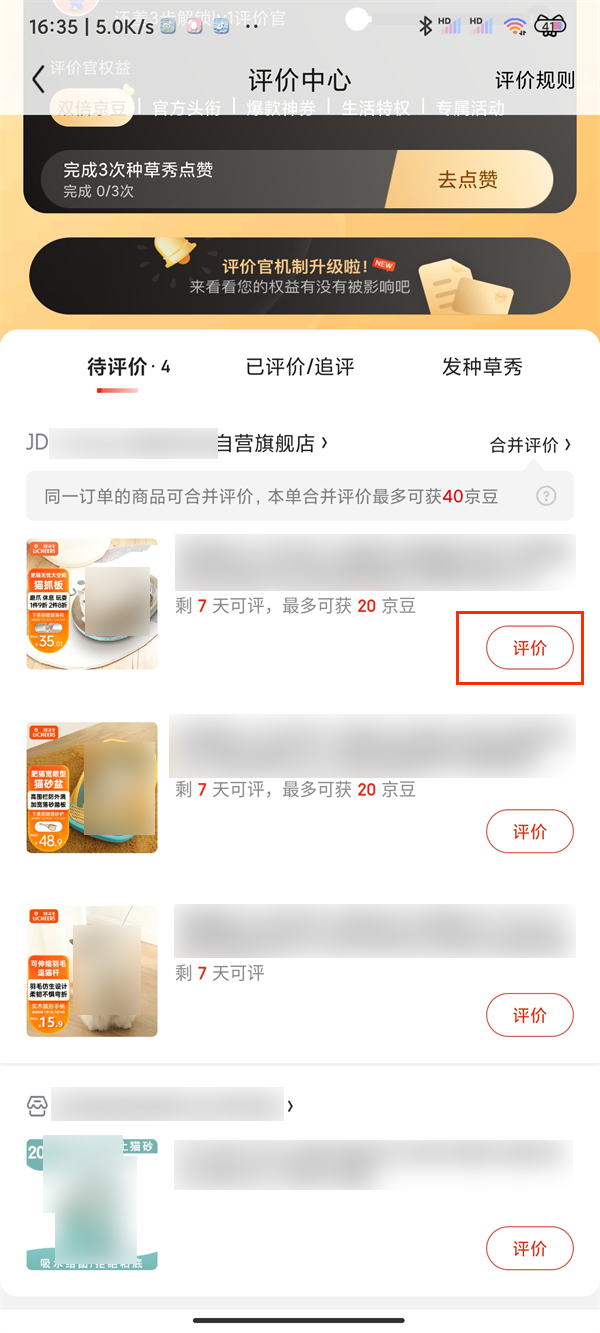Open the 评价官机制升级啦 banner

click(x=300, y=276)
